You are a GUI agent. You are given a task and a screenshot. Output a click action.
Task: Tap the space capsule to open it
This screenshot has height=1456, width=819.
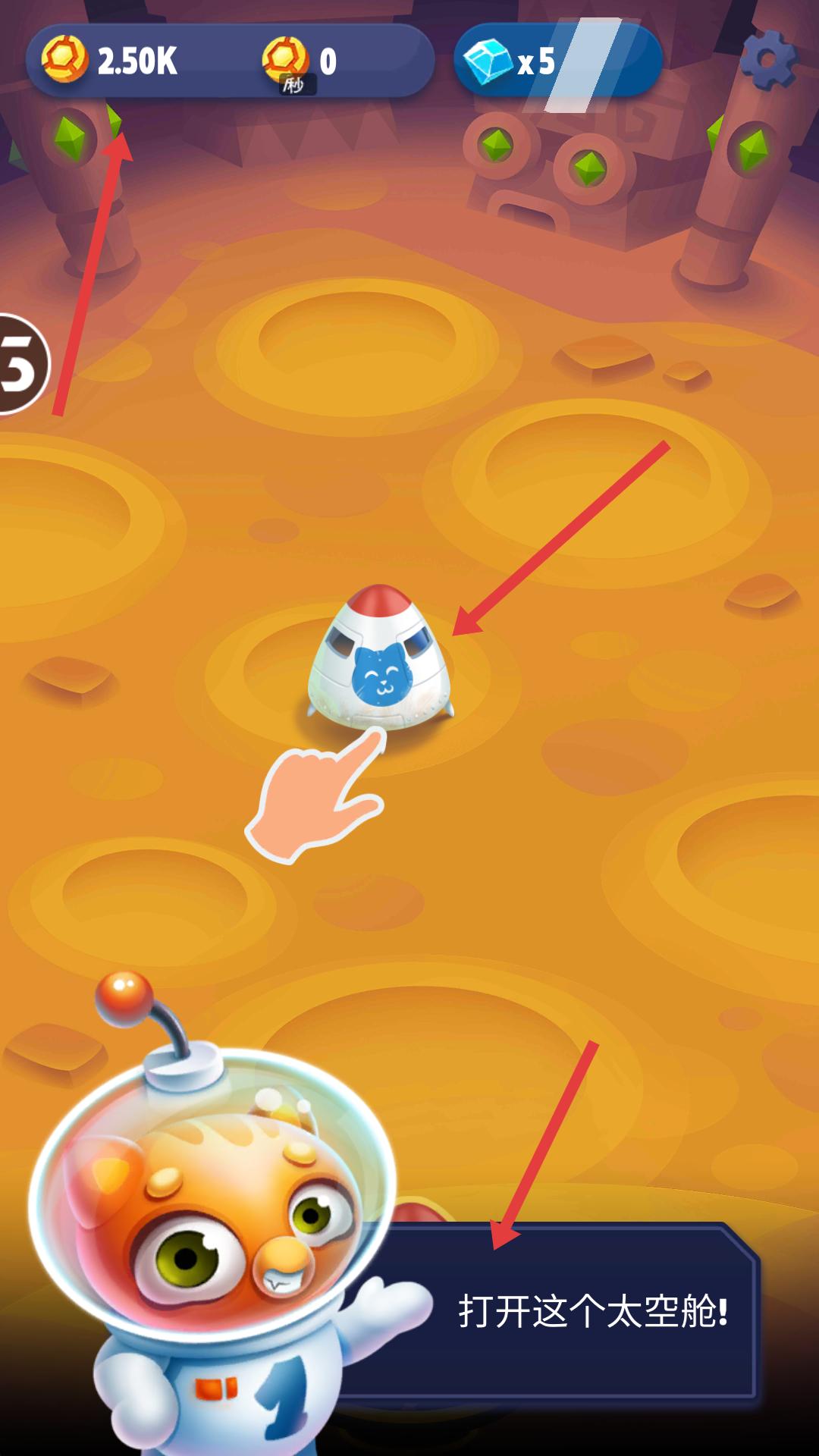(x=380, y=657)
